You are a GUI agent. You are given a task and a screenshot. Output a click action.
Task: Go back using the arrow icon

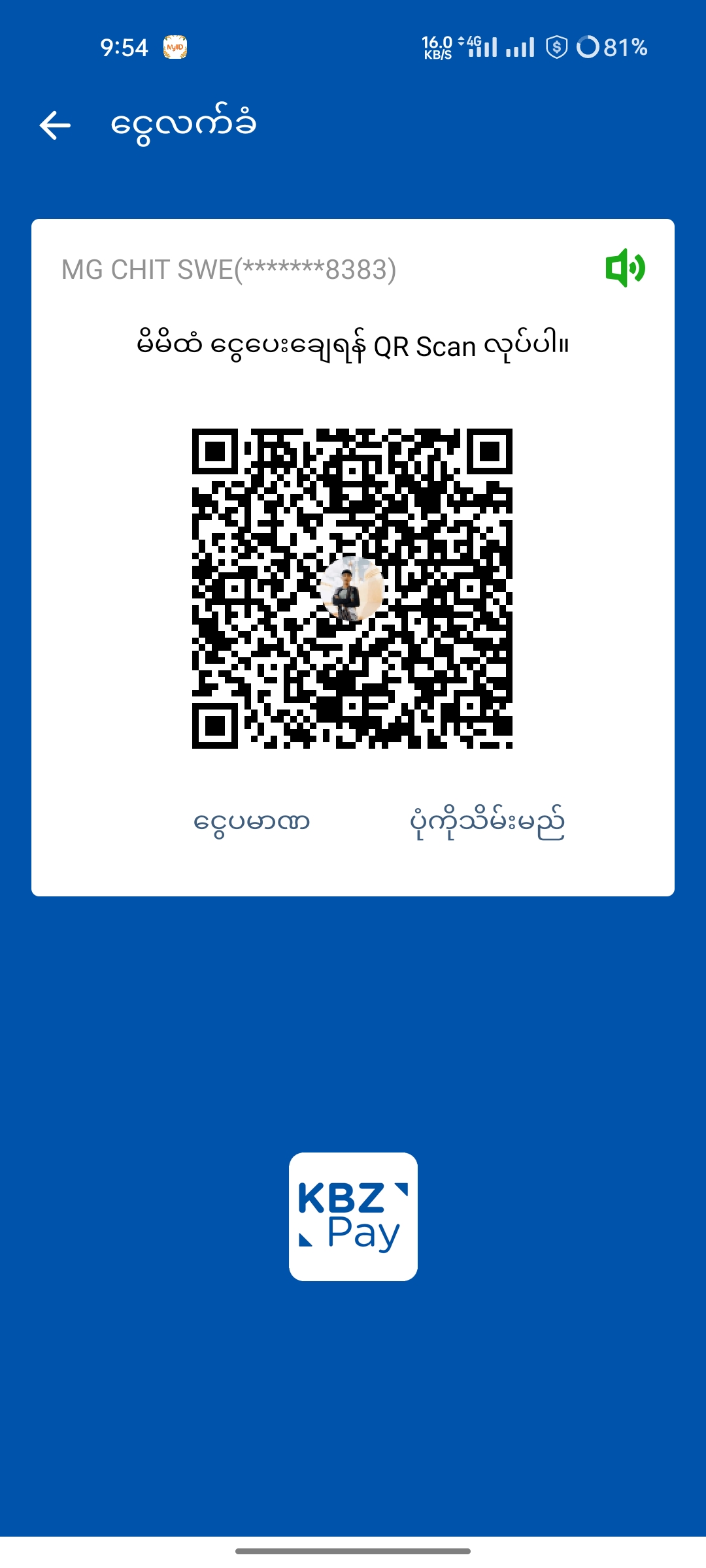[x=55, y=125]
